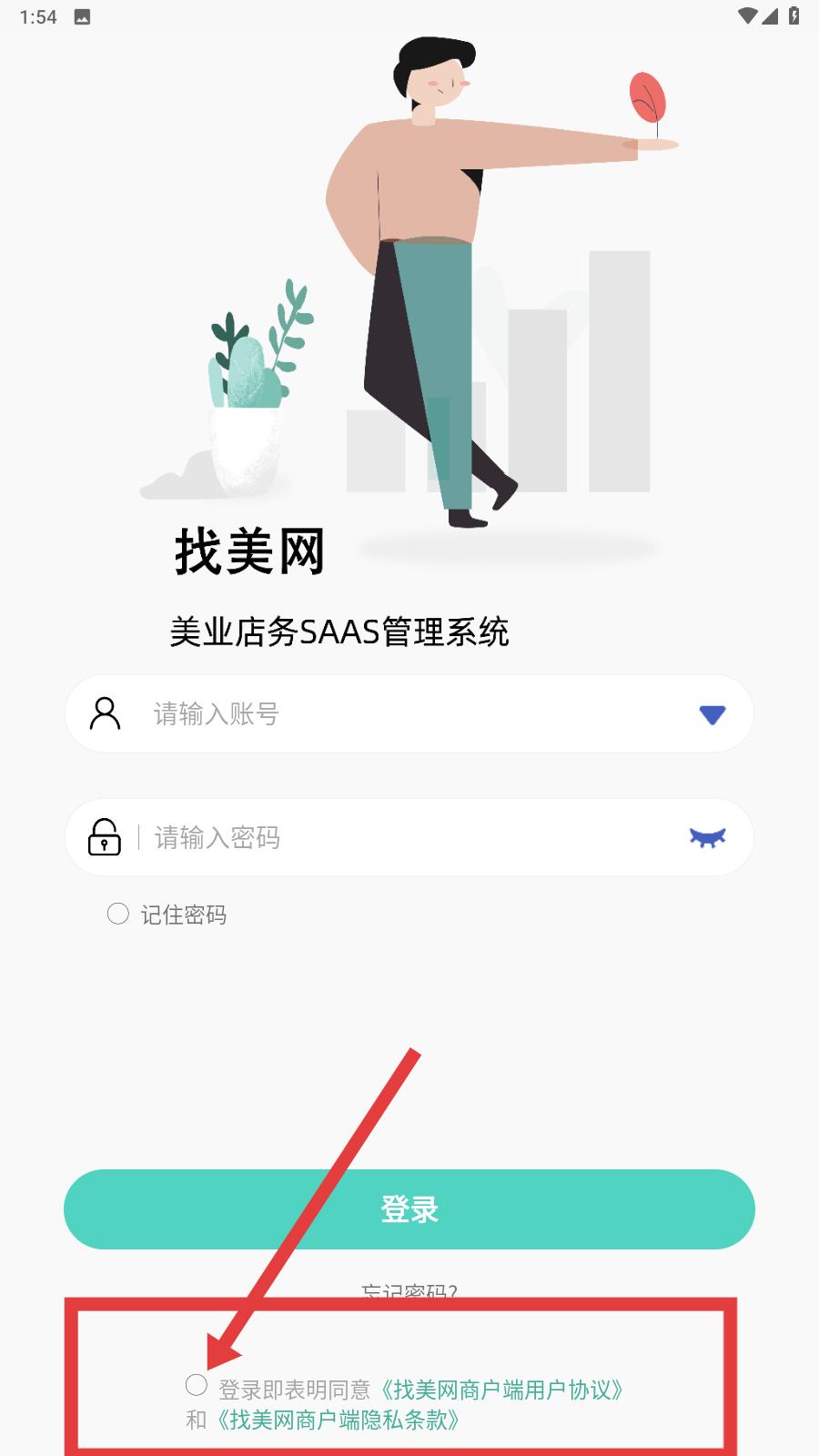The image size is (819, 1456).
Task: Enable the 记住密码 option
Action: point(118,914)
